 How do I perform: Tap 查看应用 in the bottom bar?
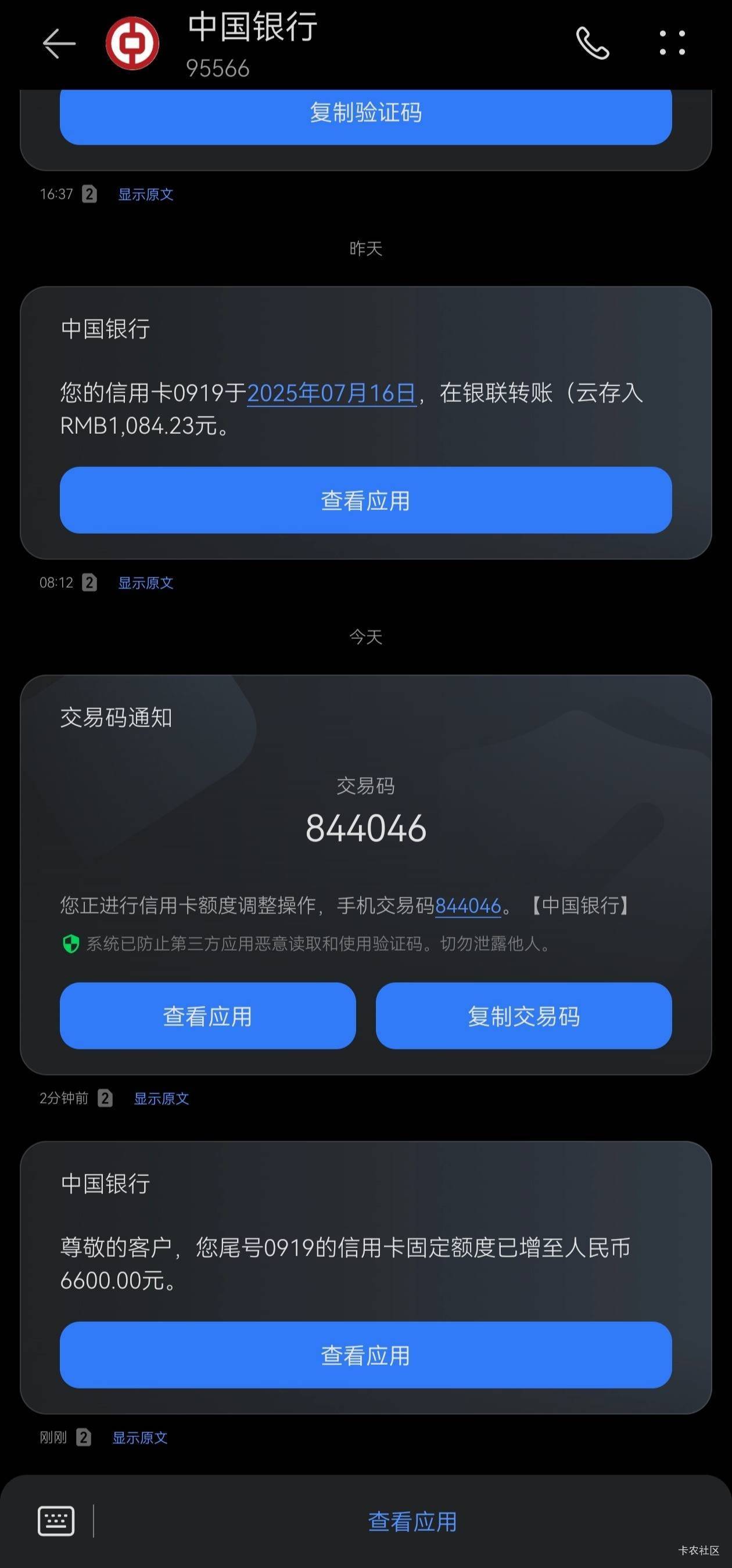pos(412,1521)
